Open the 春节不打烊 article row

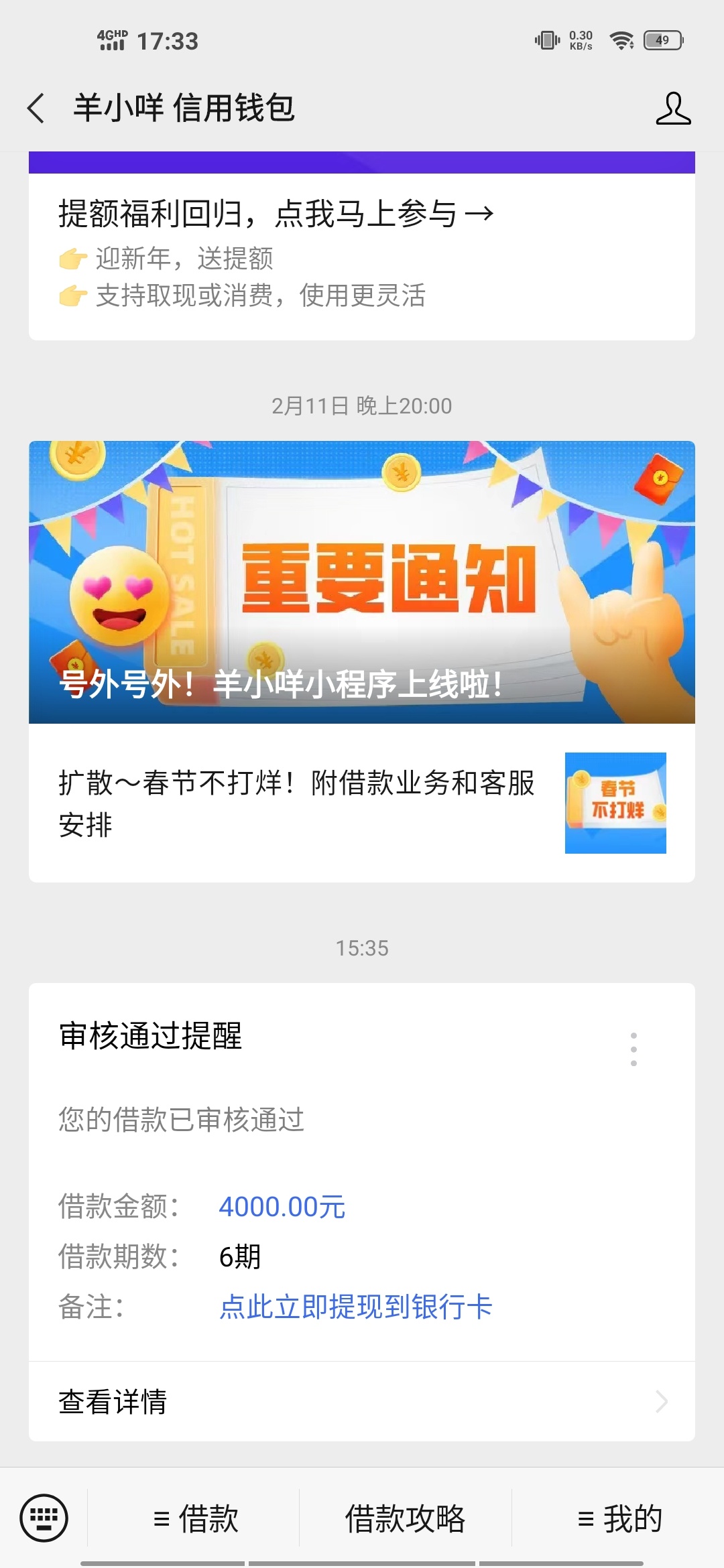click(362, 803)
